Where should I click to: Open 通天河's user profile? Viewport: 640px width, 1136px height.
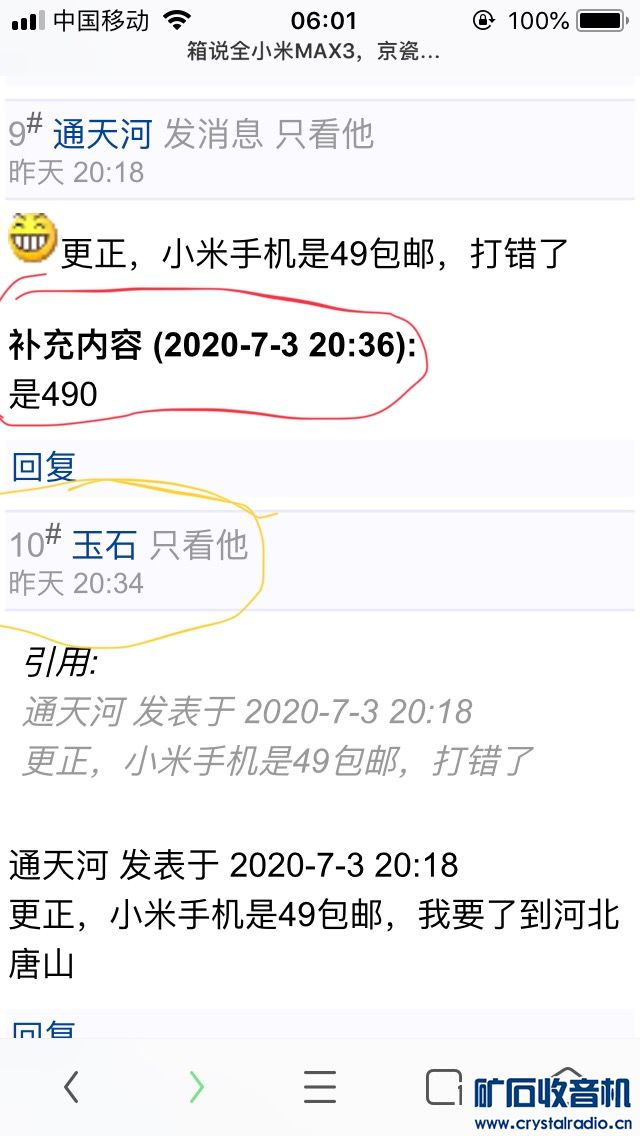102,133
